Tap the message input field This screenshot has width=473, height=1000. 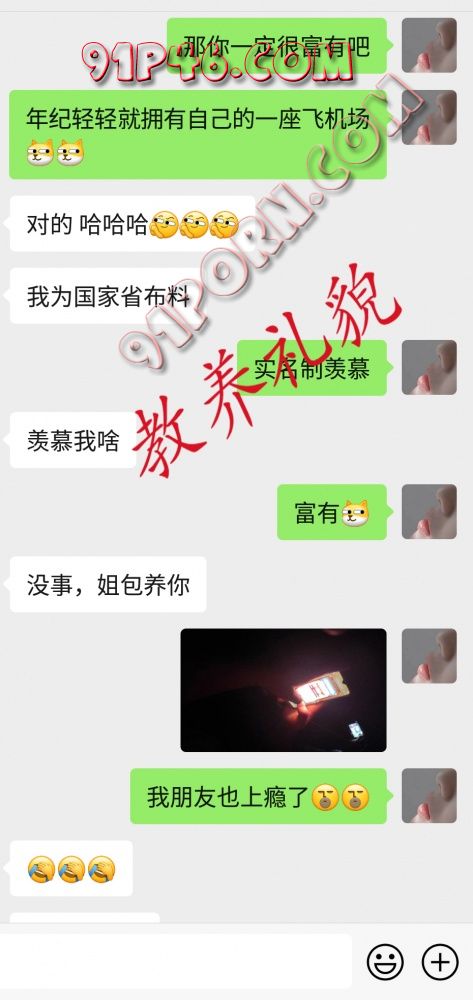[x=176, y=962]
